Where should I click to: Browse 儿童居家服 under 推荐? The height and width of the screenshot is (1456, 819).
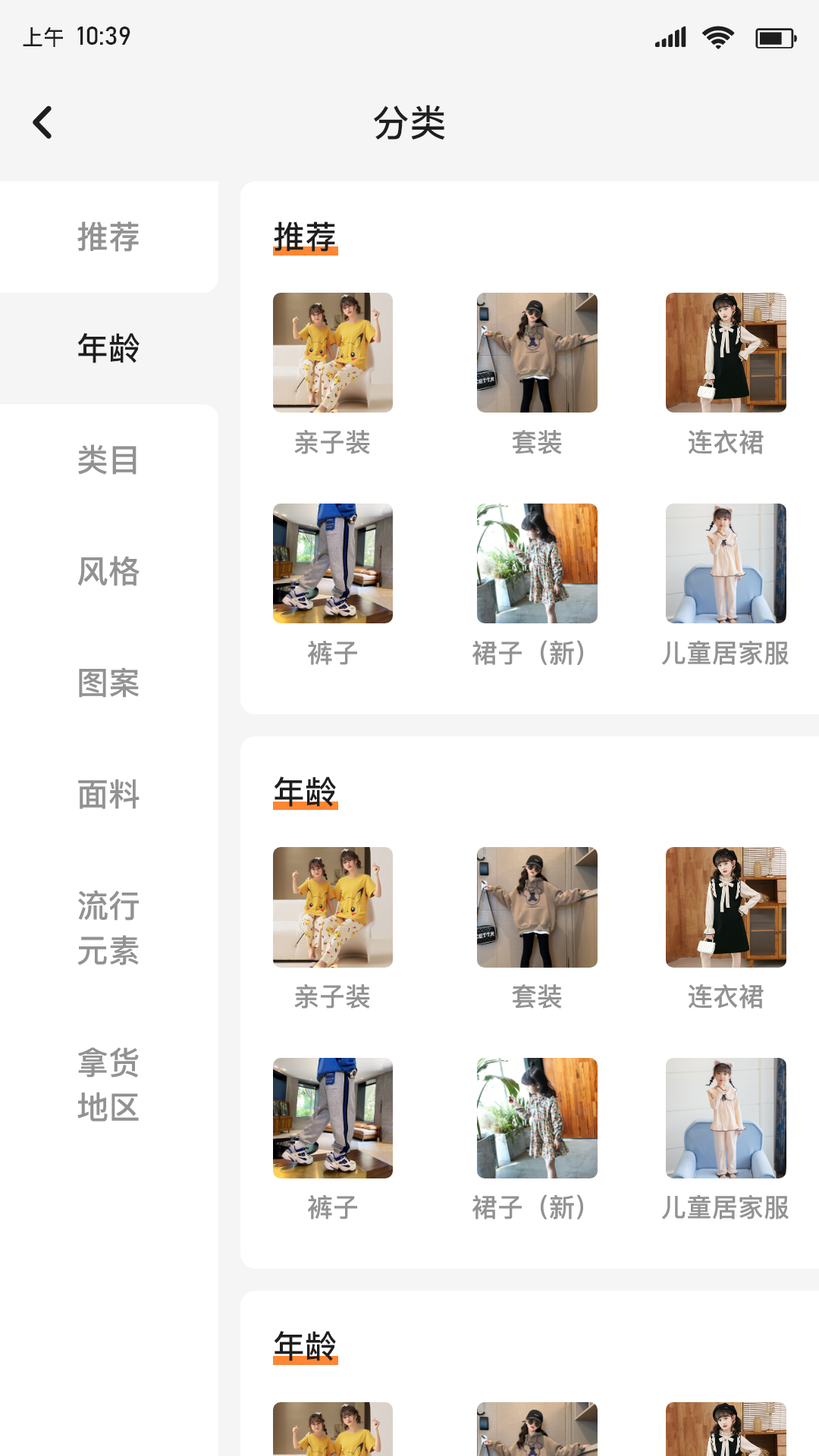pos(726,563)
